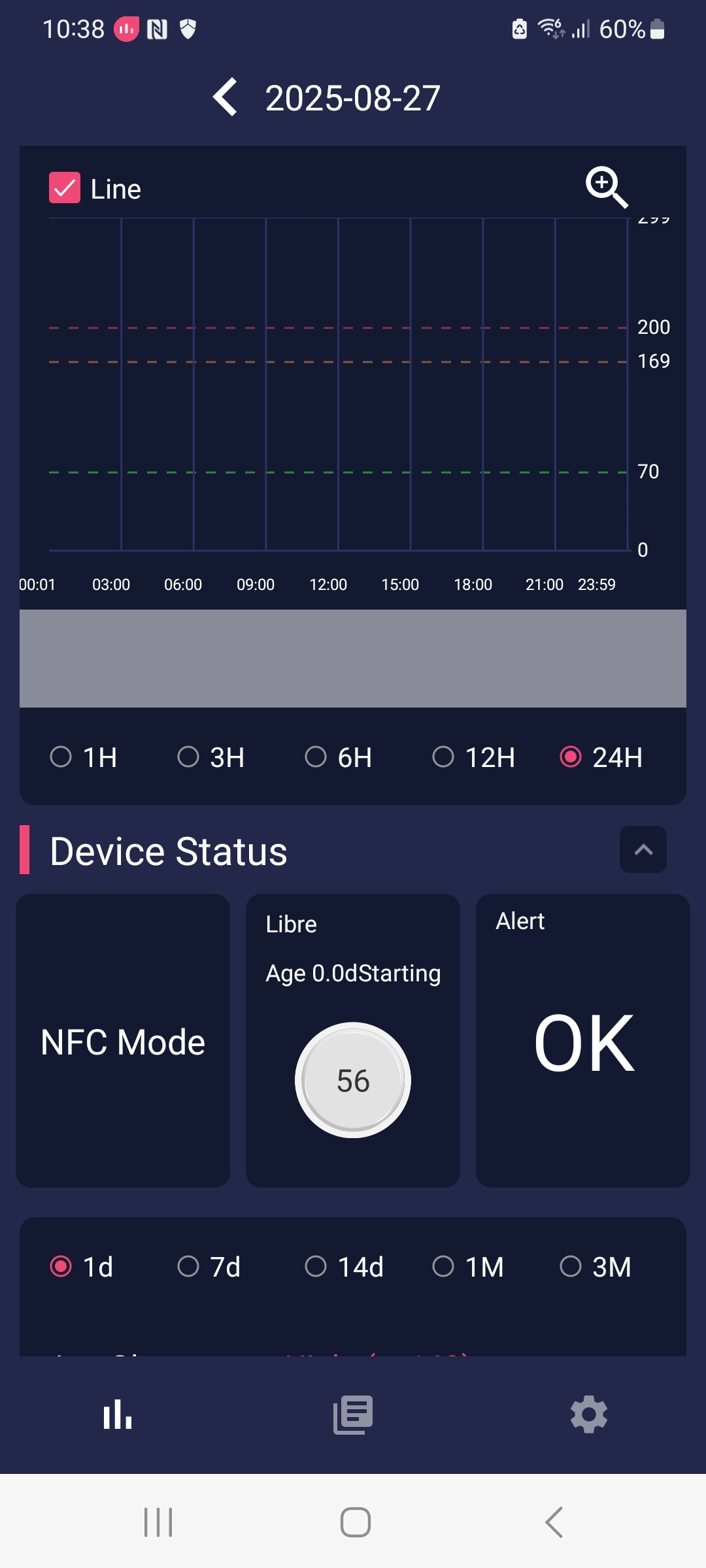Open the Libre sensor card

pyautogui.click(x=353, y=1041)
